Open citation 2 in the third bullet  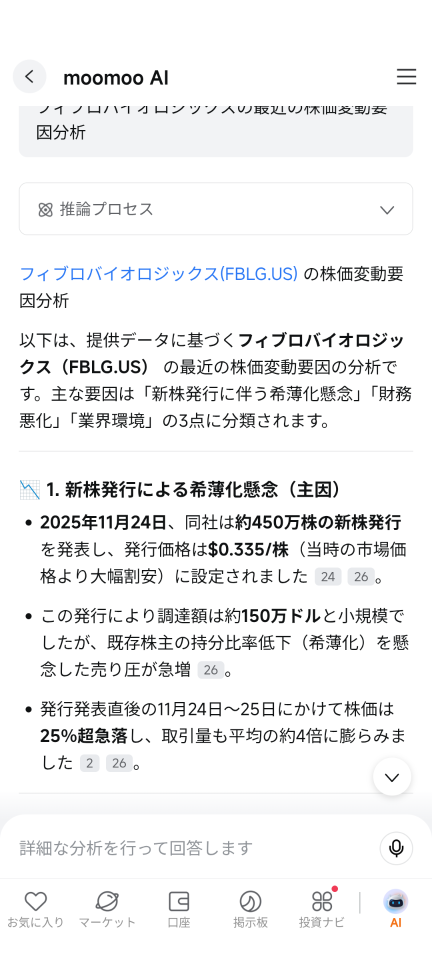(x=89, y=763)
